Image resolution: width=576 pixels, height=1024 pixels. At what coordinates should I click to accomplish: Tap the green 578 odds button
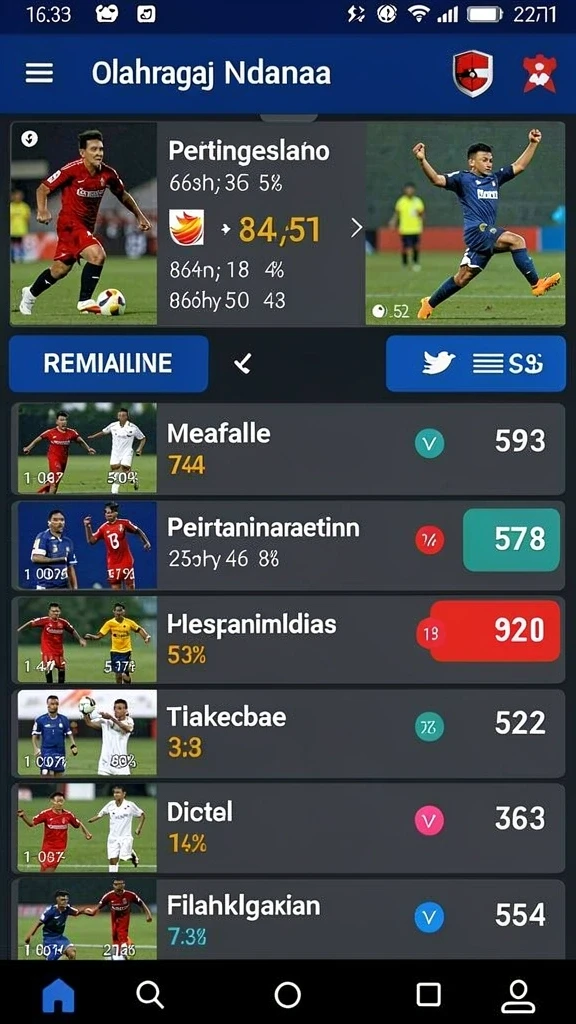point(511,539)
